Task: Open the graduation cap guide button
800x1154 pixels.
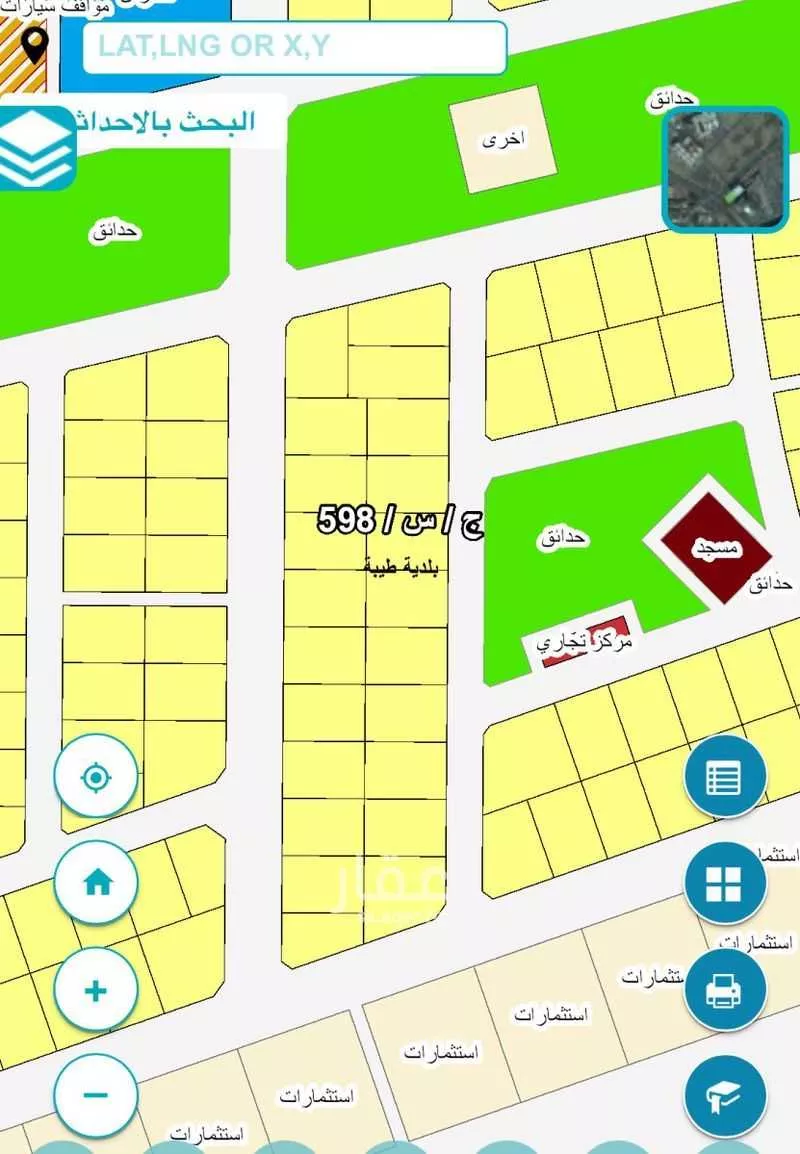Action: 724,1096
